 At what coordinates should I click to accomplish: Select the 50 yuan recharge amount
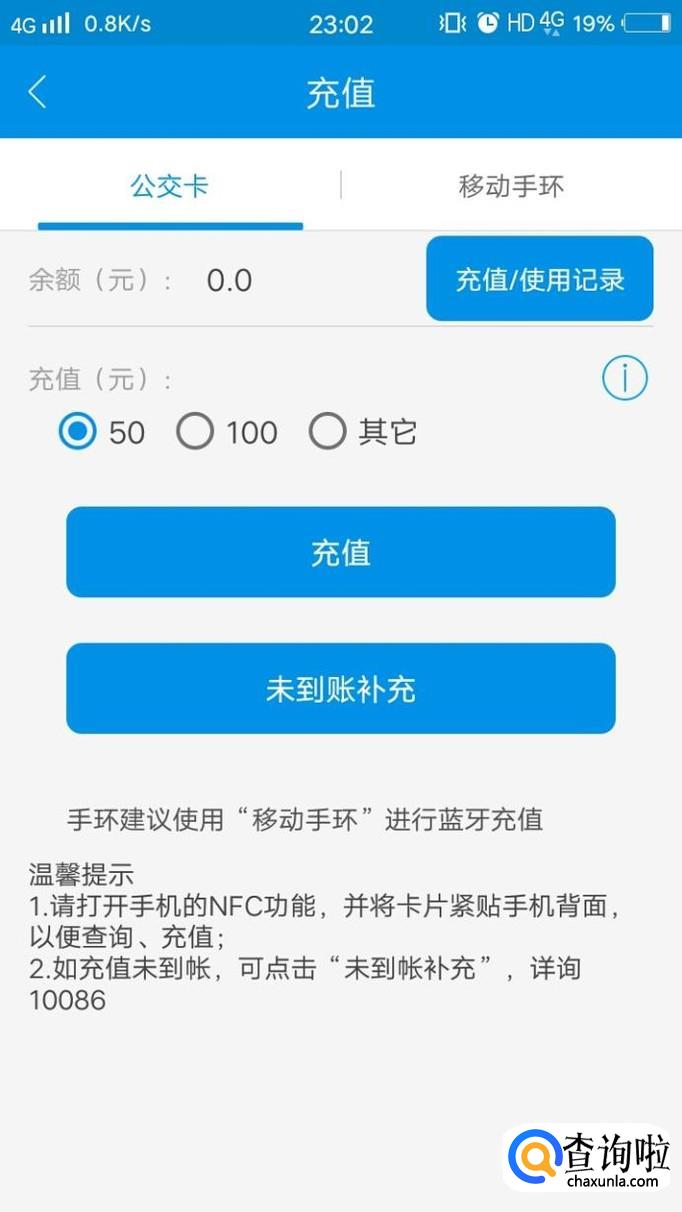click(x=78, y=432)
